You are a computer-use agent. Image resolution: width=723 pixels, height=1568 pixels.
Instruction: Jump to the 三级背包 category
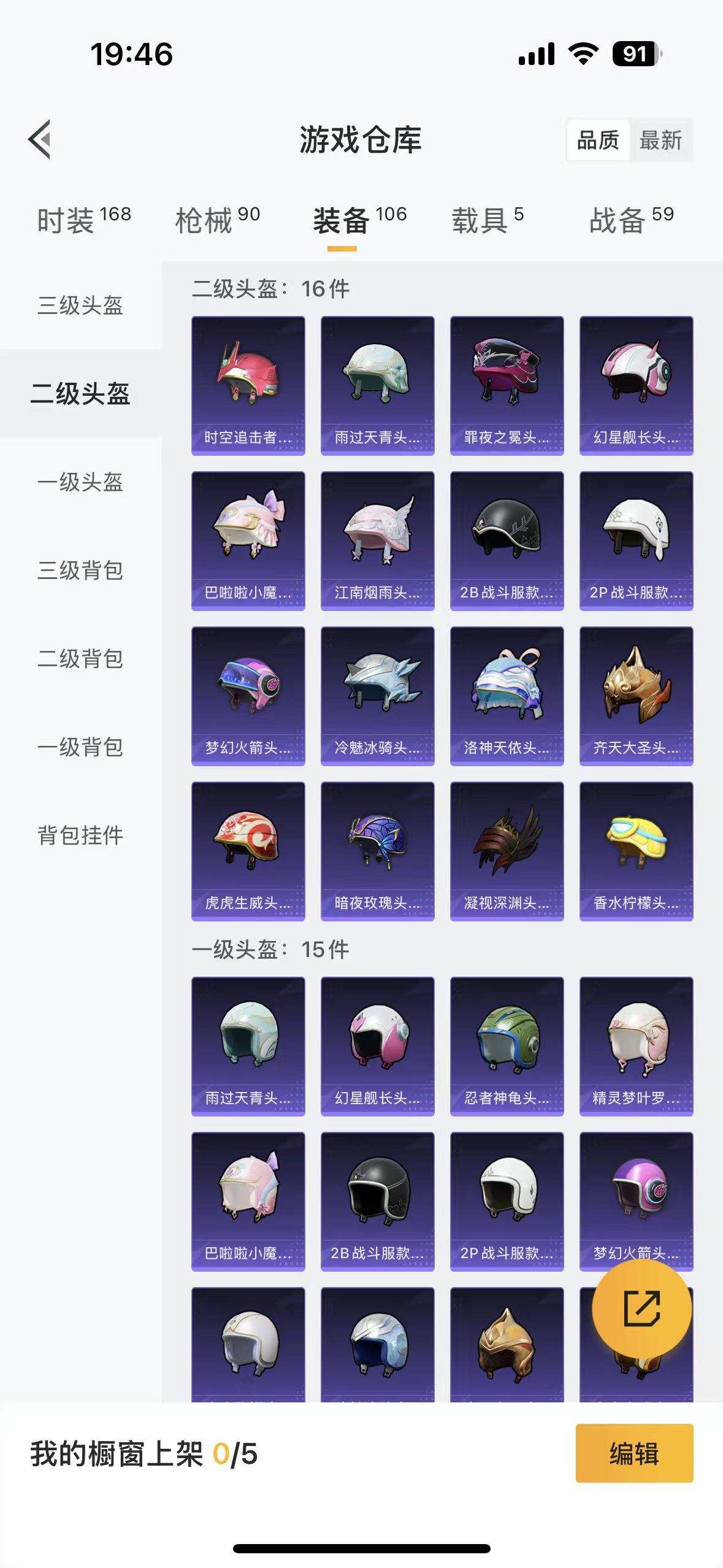80,571
